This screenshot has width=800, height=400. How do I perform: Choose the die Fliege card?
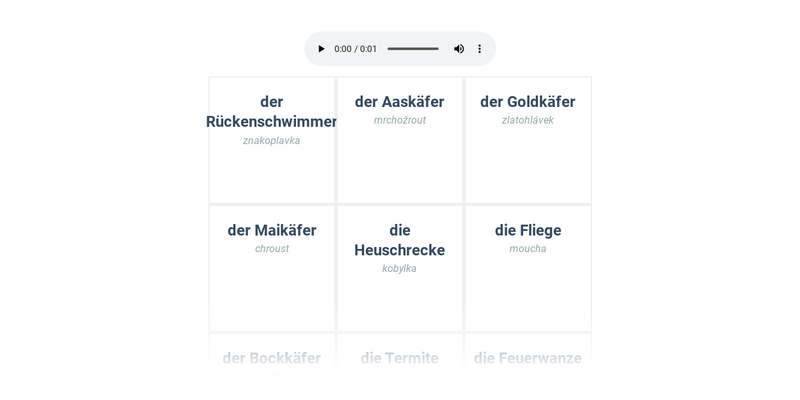click(x=528, y=268)
